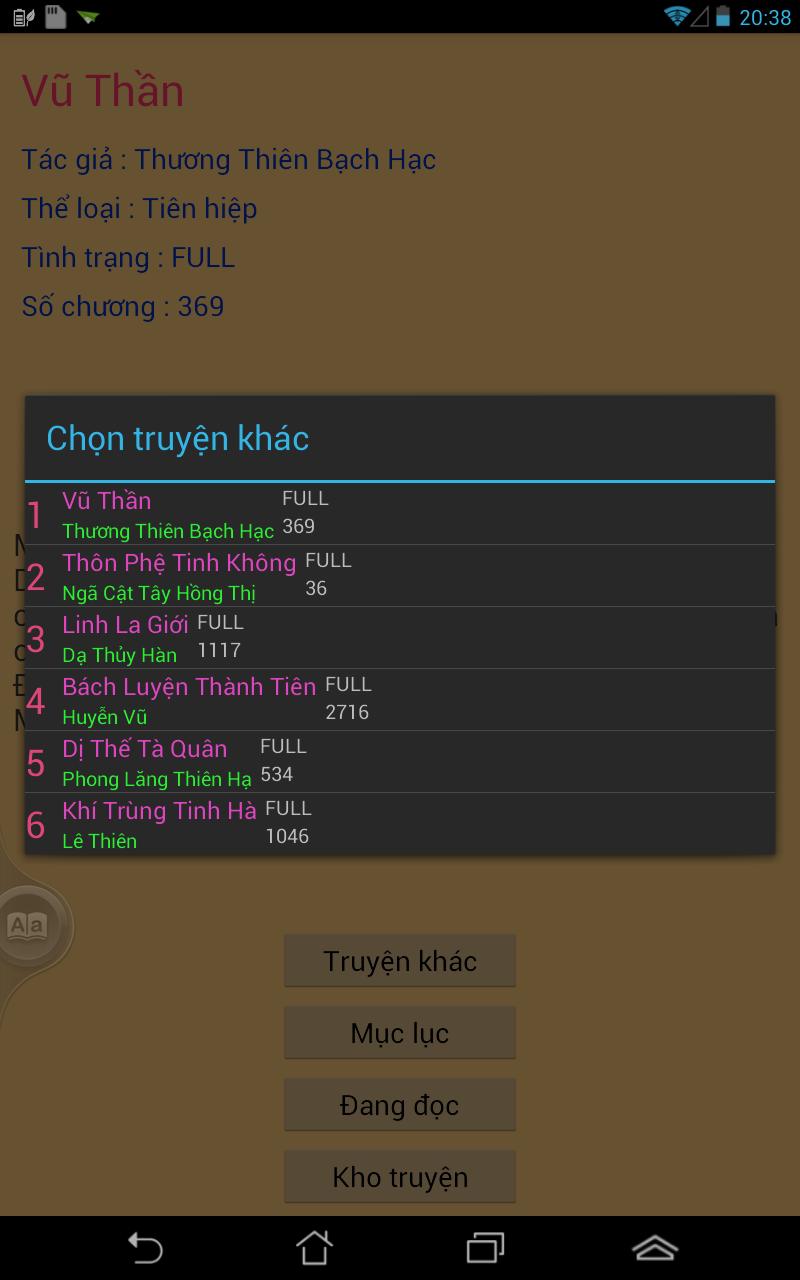Pick Bách Luyện Thành Tiên

[400, 700]
